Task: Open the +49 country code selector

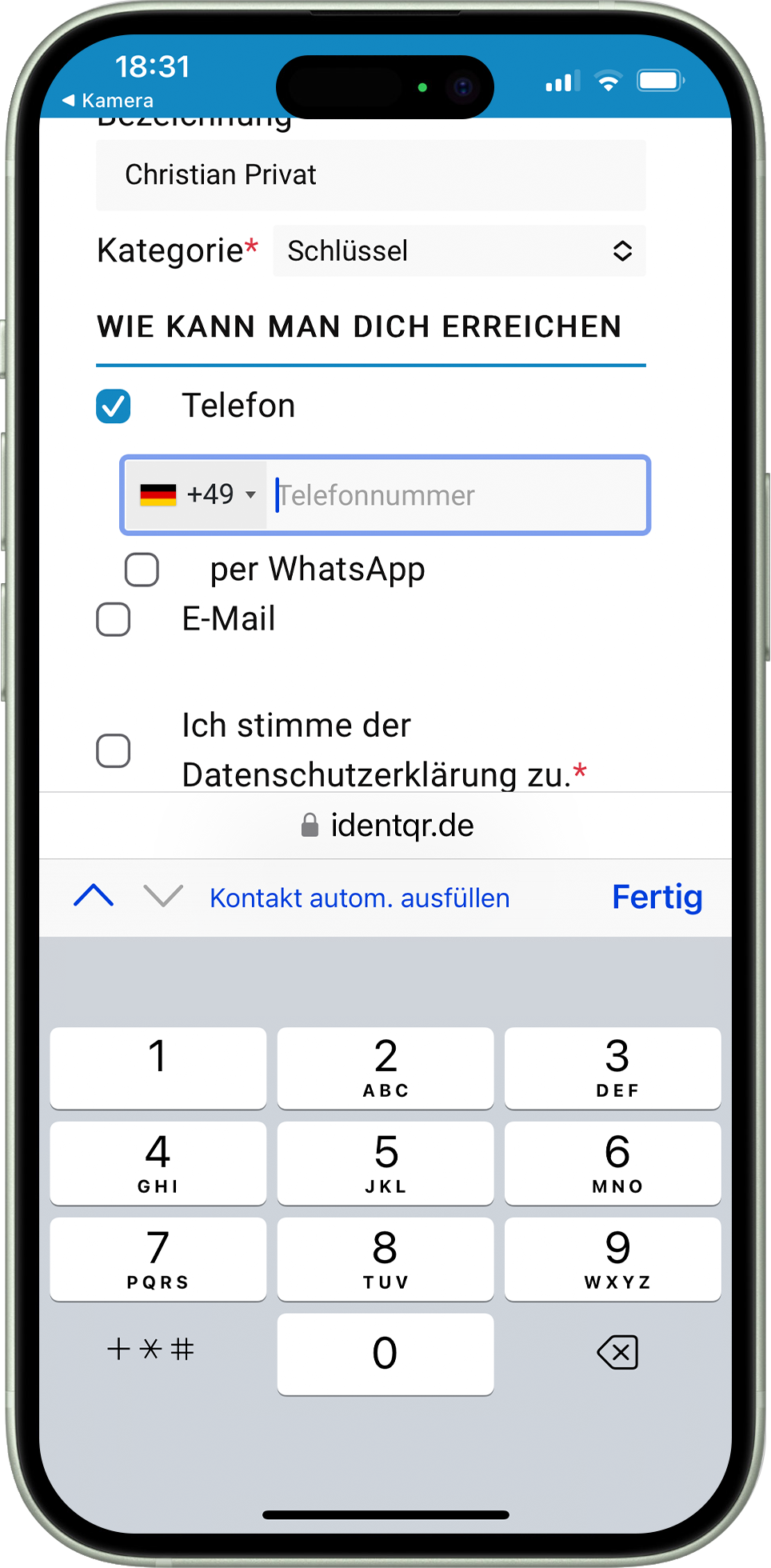Action: [197, 495]
